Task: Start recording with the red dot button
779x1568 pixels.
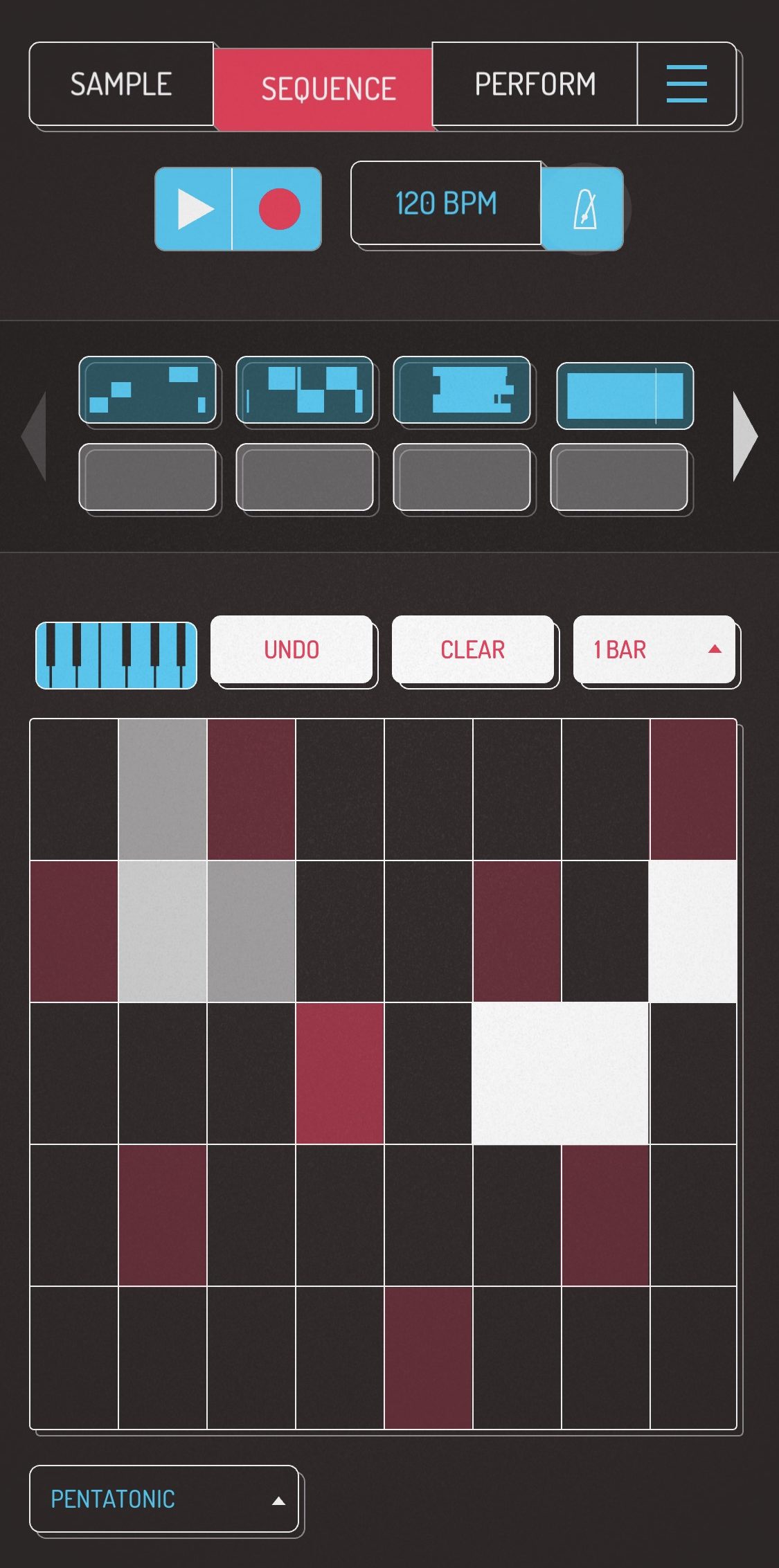Action: [278, 208]
